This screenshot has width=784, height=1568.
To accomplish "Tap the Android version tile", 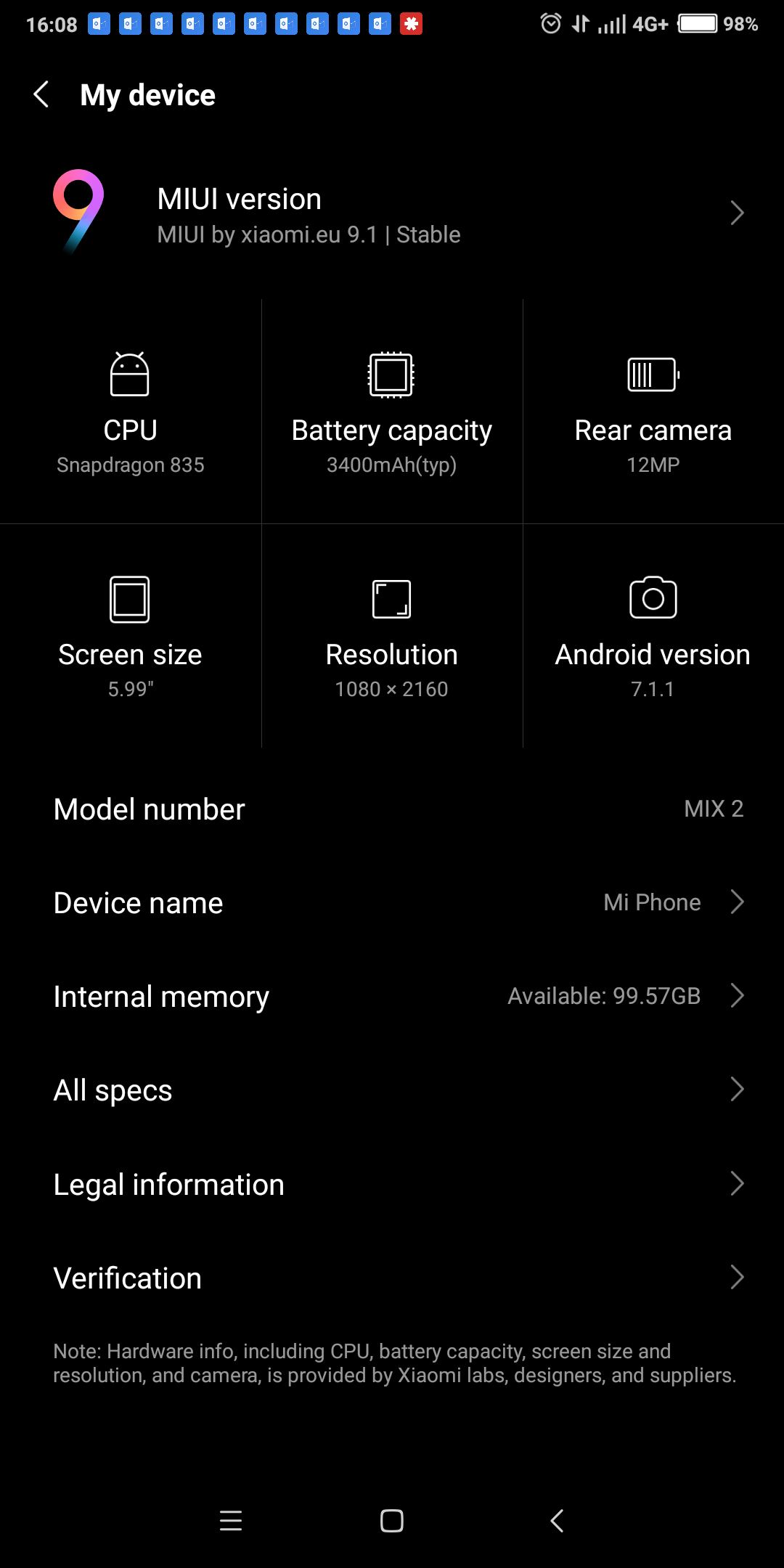I will [x=653, y=636].
